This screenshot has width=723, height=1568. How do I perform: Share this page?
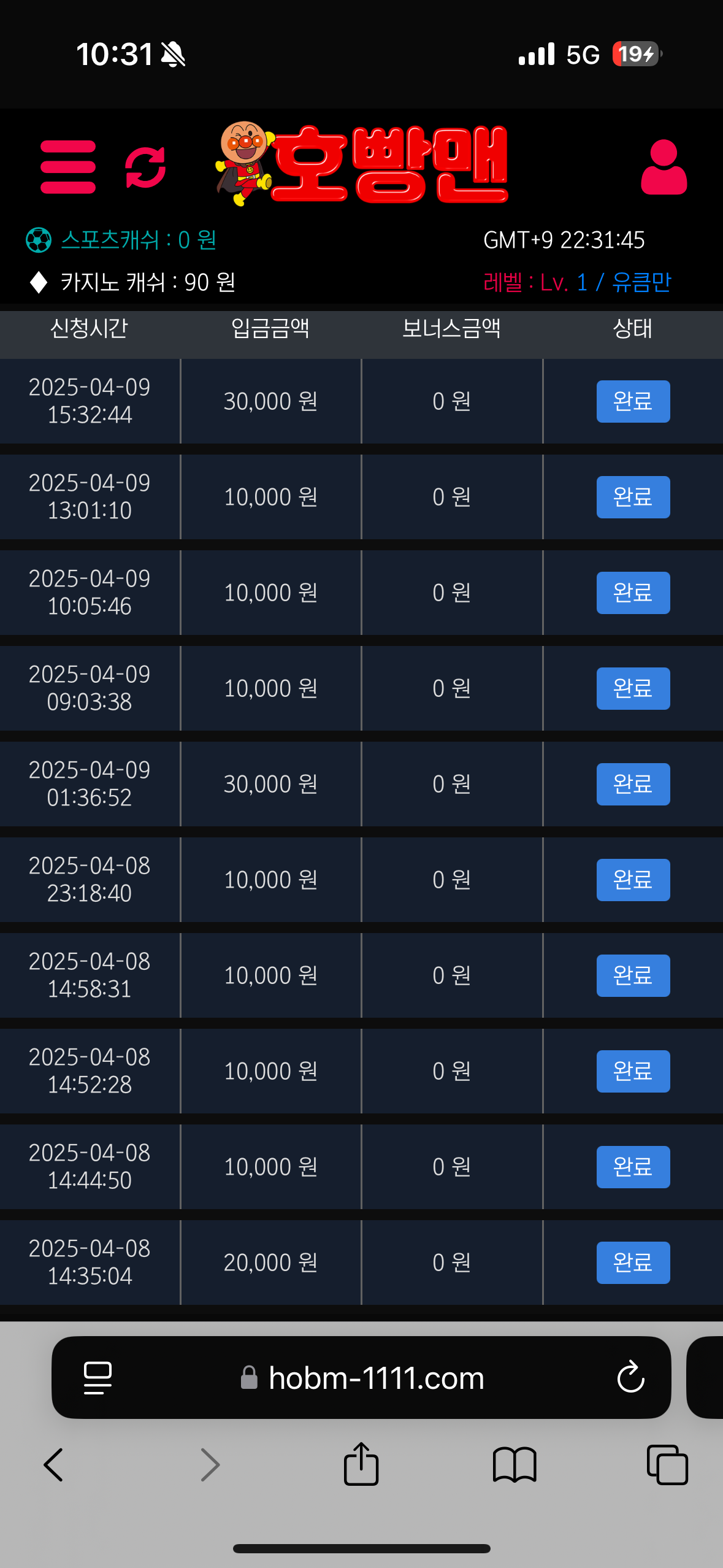tap(361, 1464)
